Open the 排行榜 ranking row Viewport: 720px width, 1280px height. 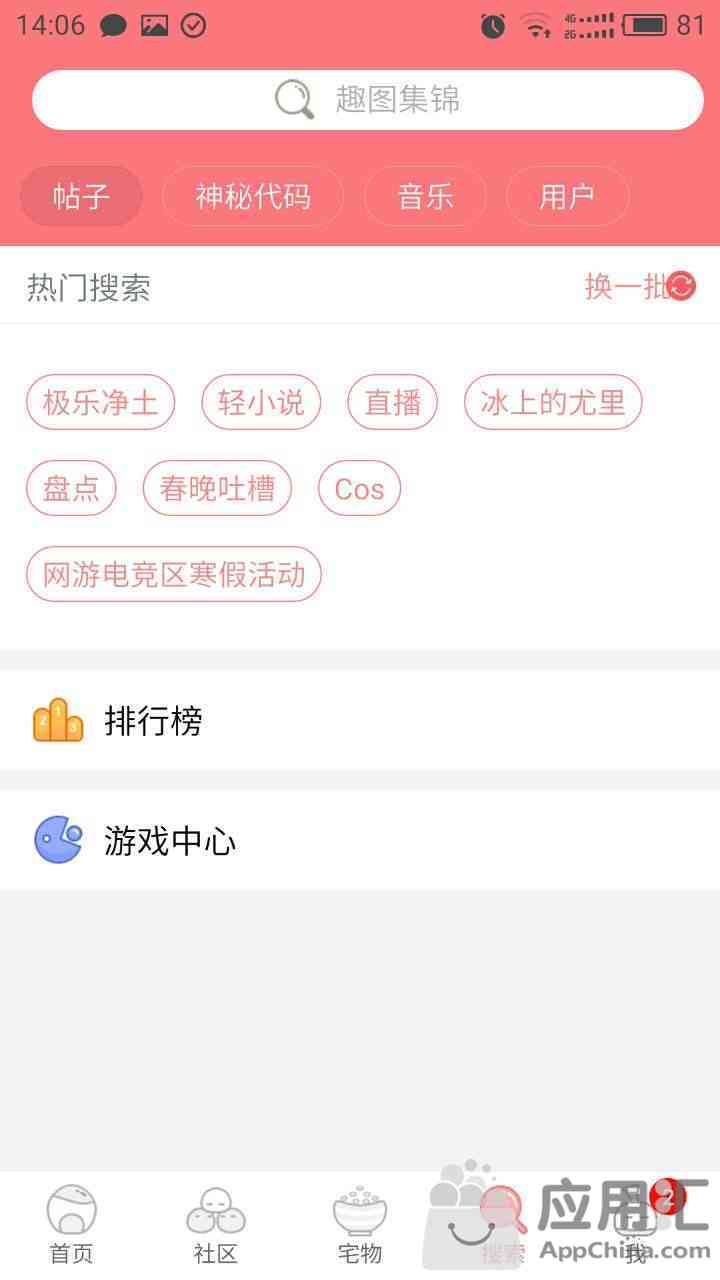point(360,720)
